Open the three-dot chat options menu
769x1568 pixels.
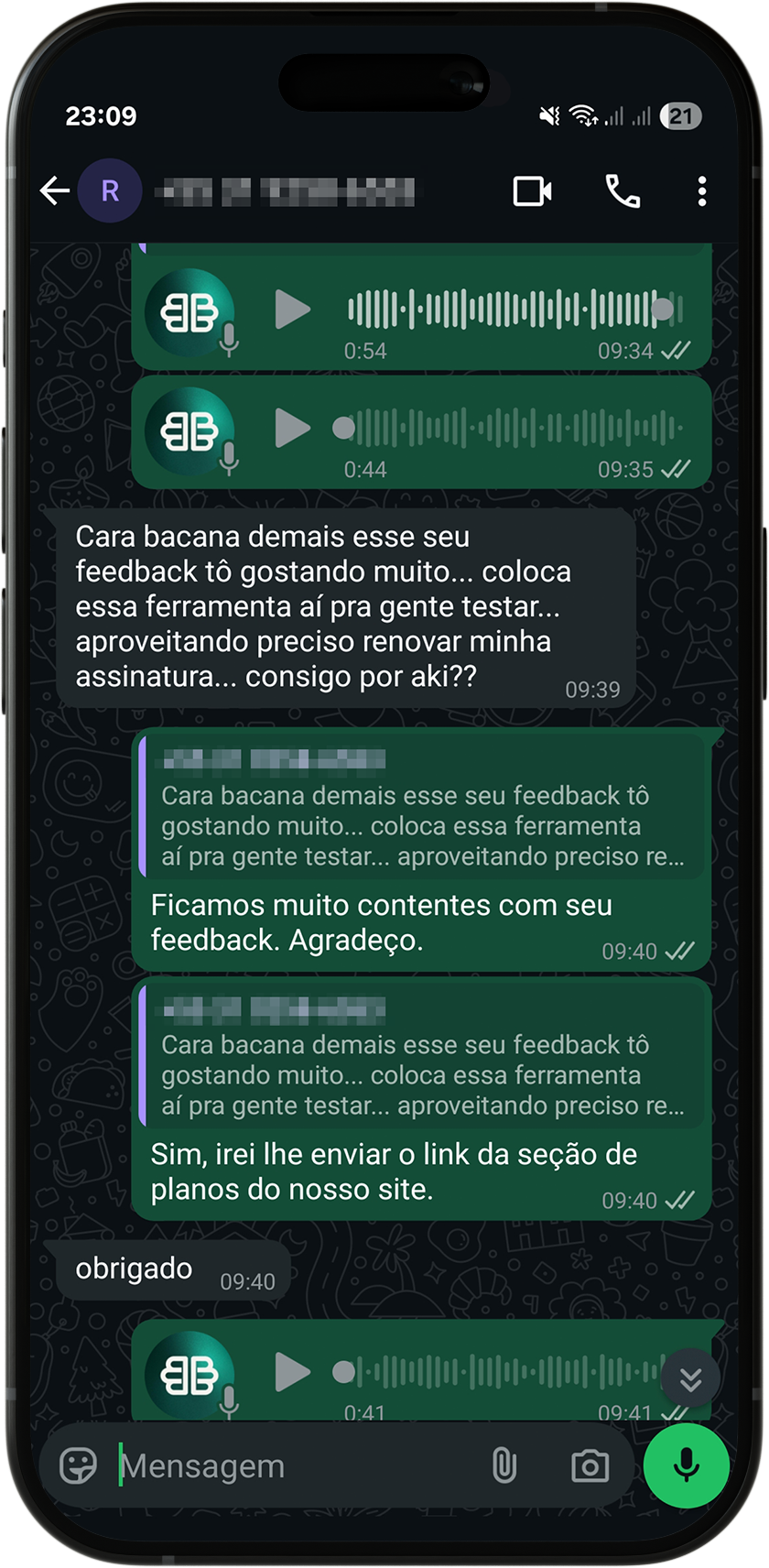(x=701, y=191)
